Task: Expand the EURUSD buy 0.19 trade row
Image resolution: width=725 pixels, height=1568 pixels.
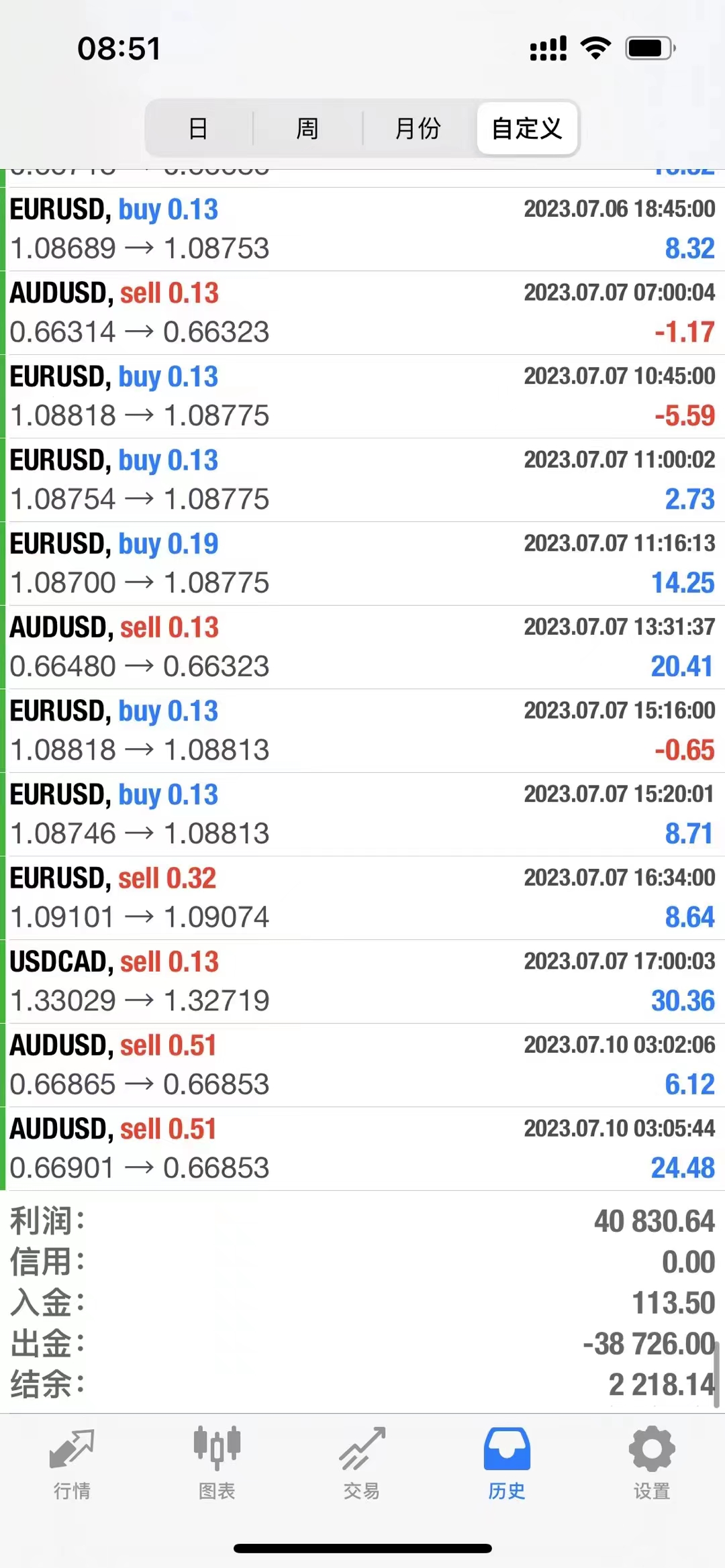Action: pyautogui.click(x=362, y=564)
